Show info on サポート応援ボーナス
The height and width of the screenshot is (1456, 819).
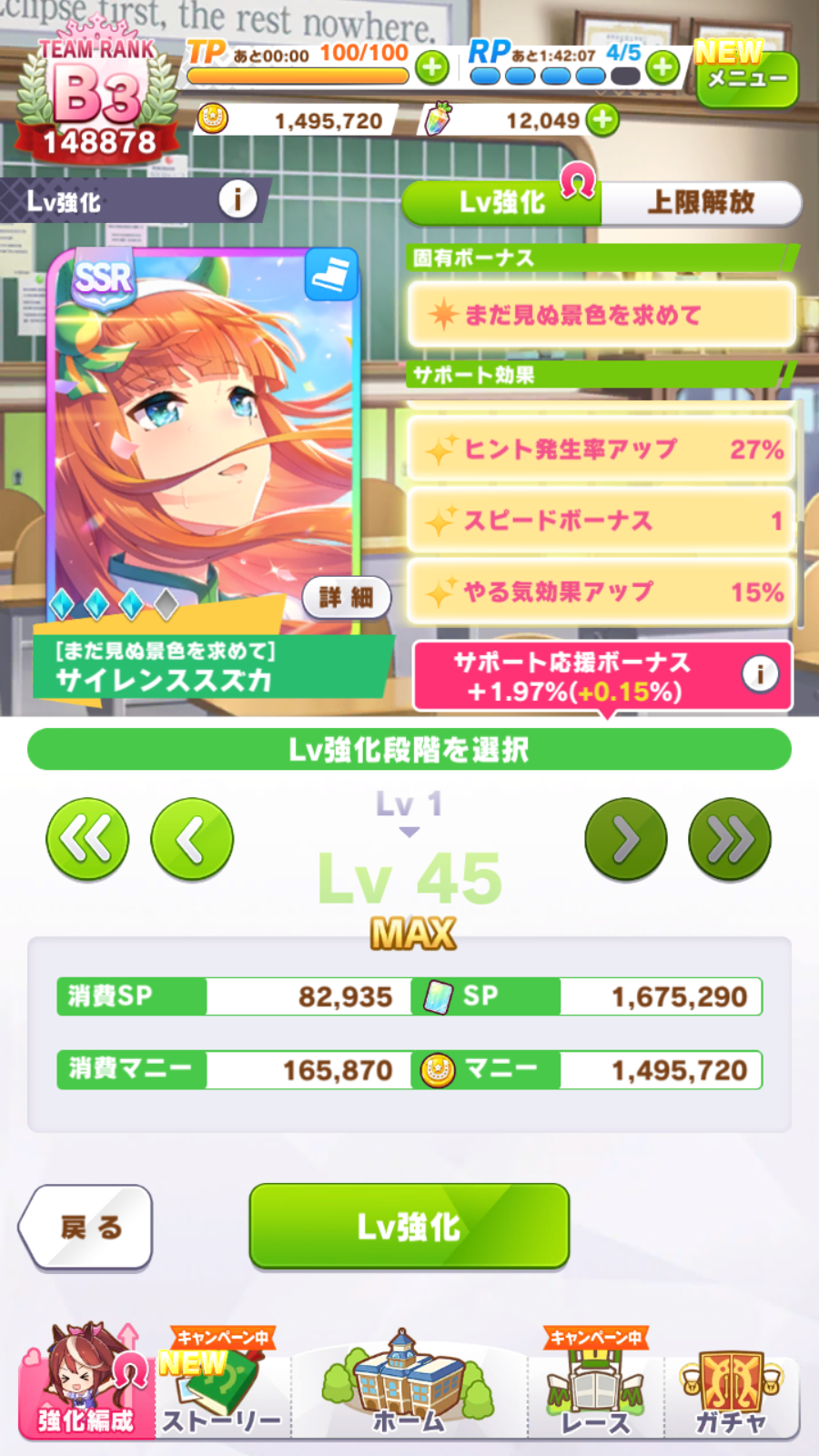pos(760,673)
